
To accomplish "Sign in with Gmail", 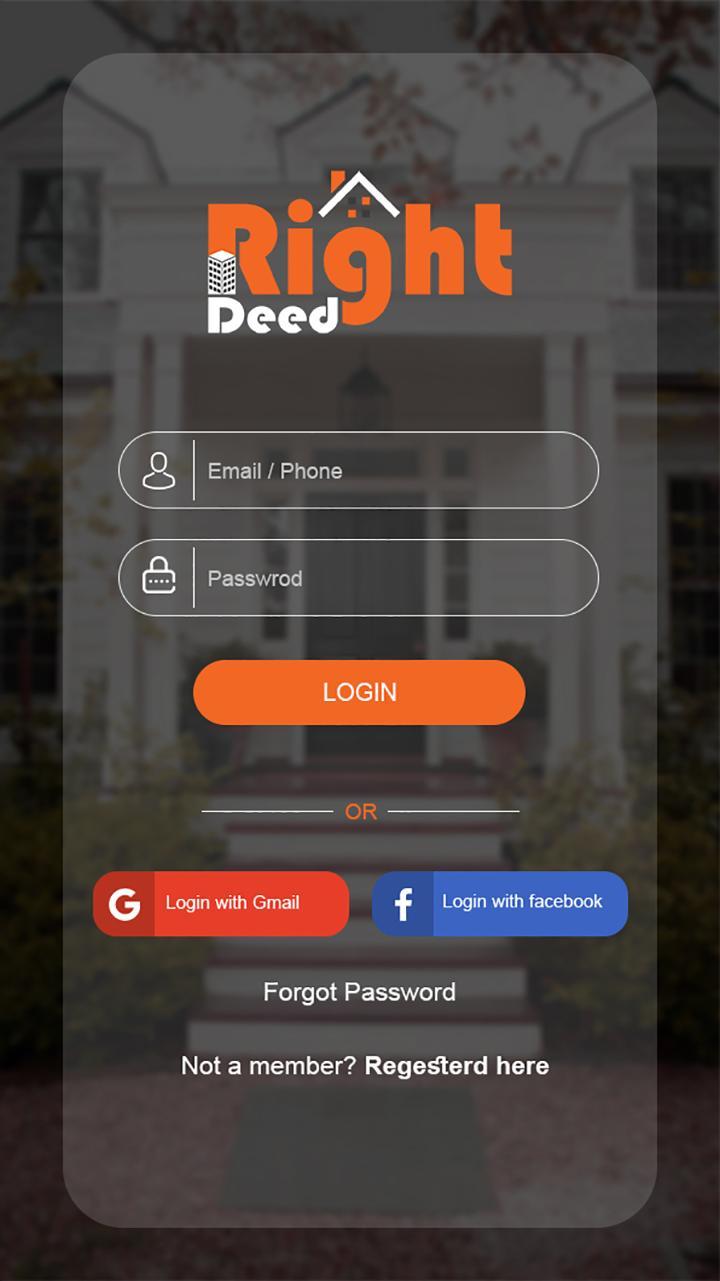I will pyautogui.click(x=221, y=903).
